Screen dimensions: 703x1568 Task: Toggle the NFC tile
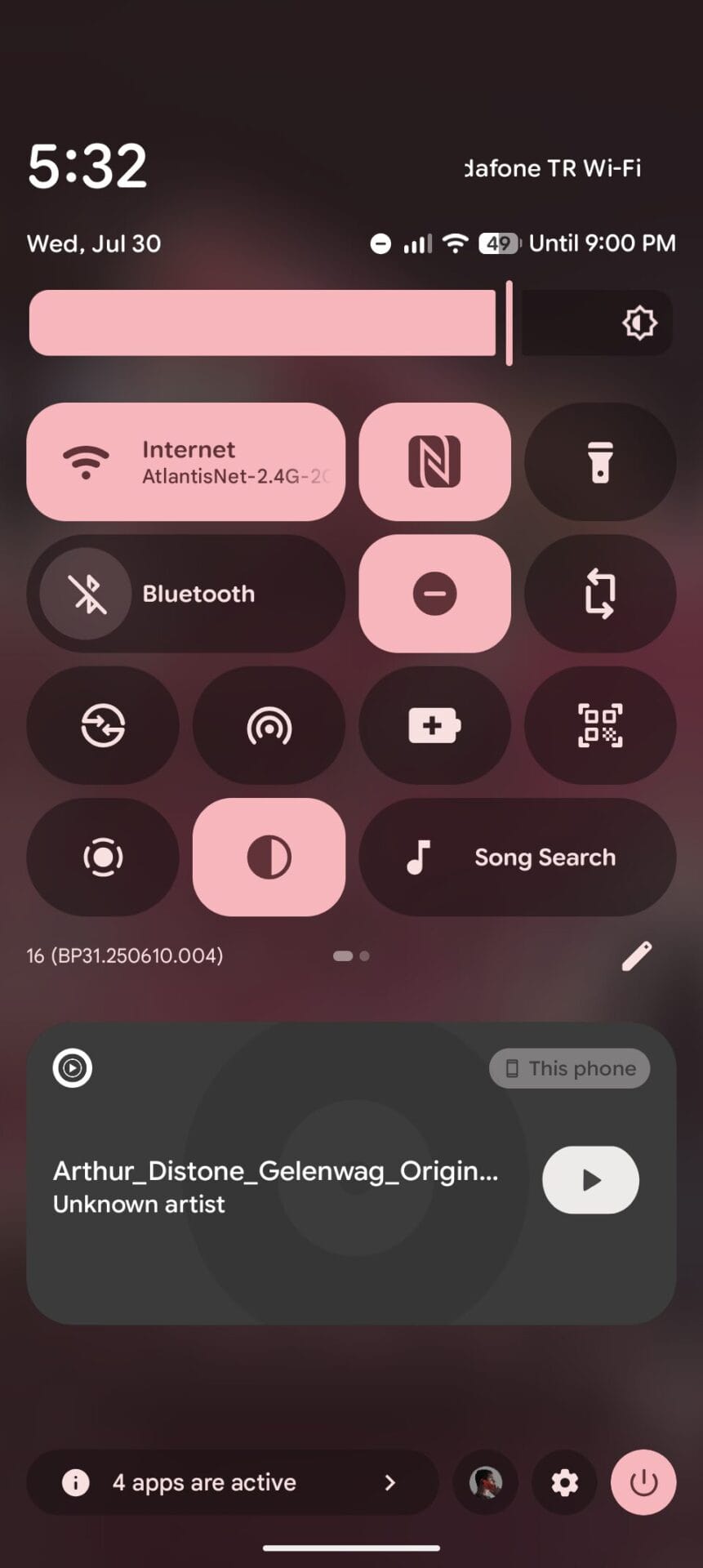[x=434, y=461]
